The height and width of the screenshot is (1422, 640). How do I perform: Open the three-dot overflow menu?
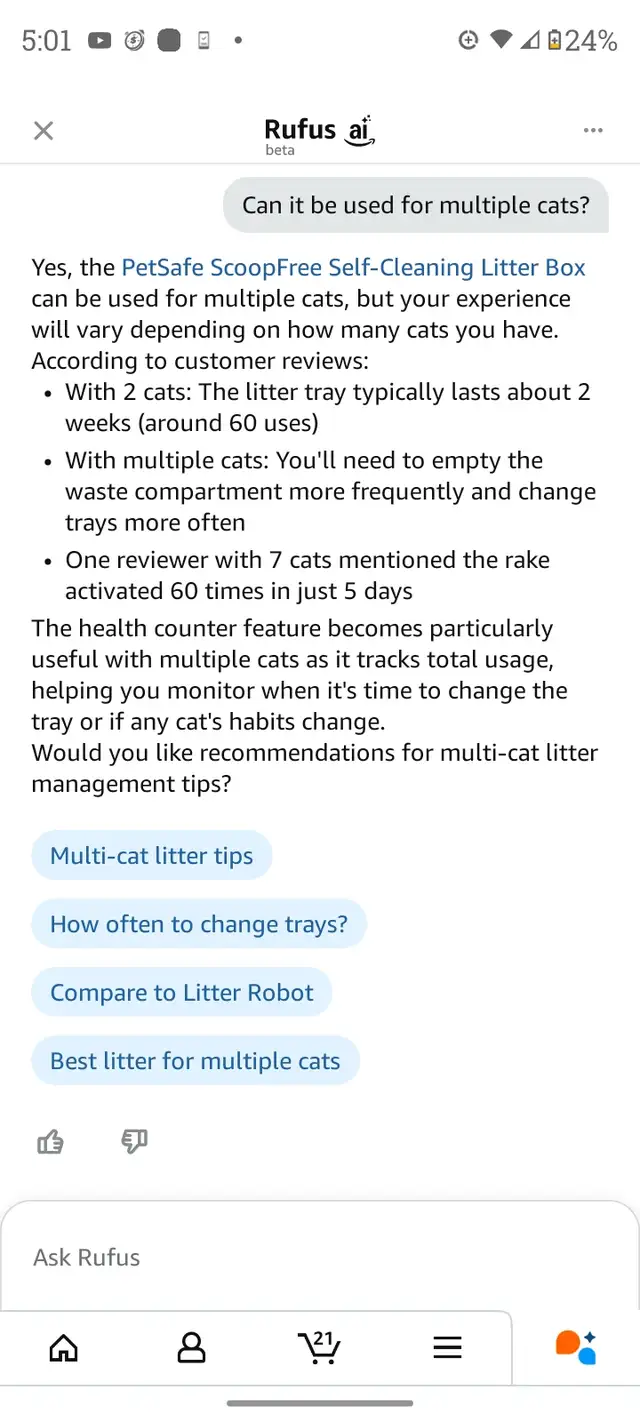coord(593,130)
